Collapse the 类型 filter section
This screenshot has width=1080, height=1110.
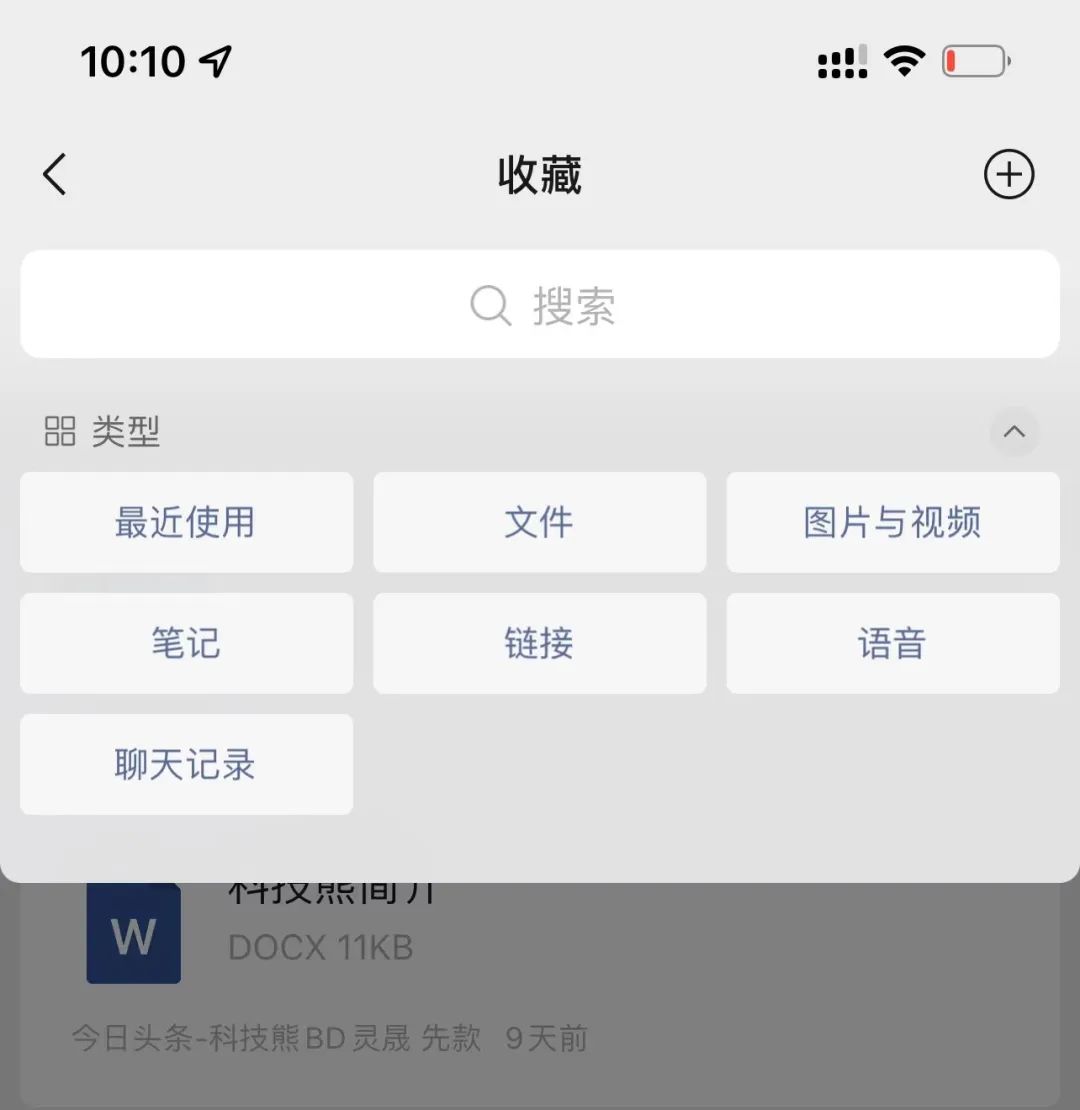coord(1015,432)
